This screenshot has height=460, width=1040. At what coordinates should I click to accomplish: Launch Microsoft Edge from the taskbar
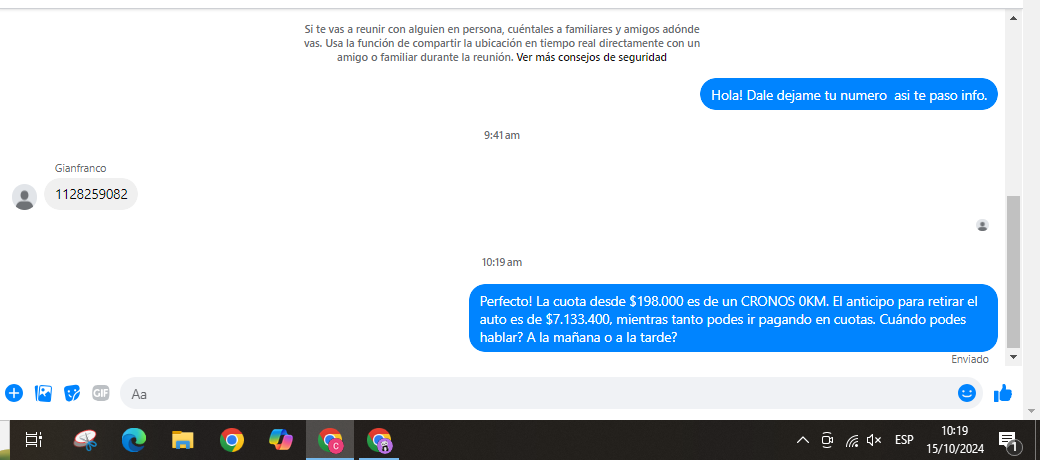134,440
